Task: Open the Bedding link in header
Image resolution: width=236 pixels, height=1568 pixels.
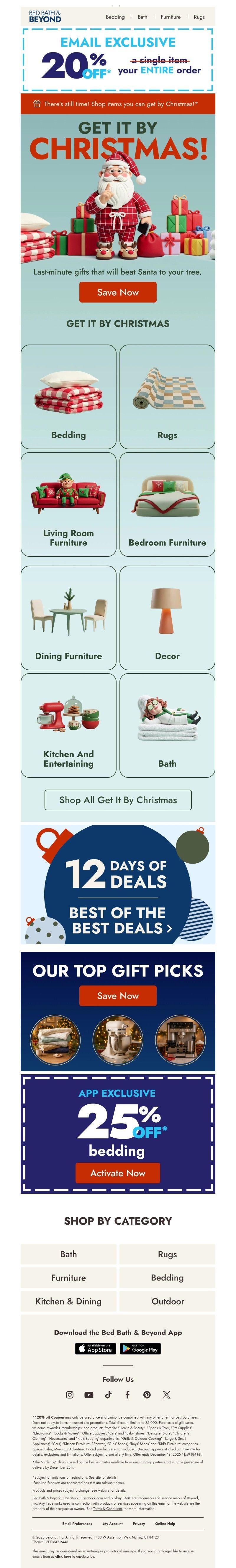Action: pyautogui.click(x=115, y=17)
